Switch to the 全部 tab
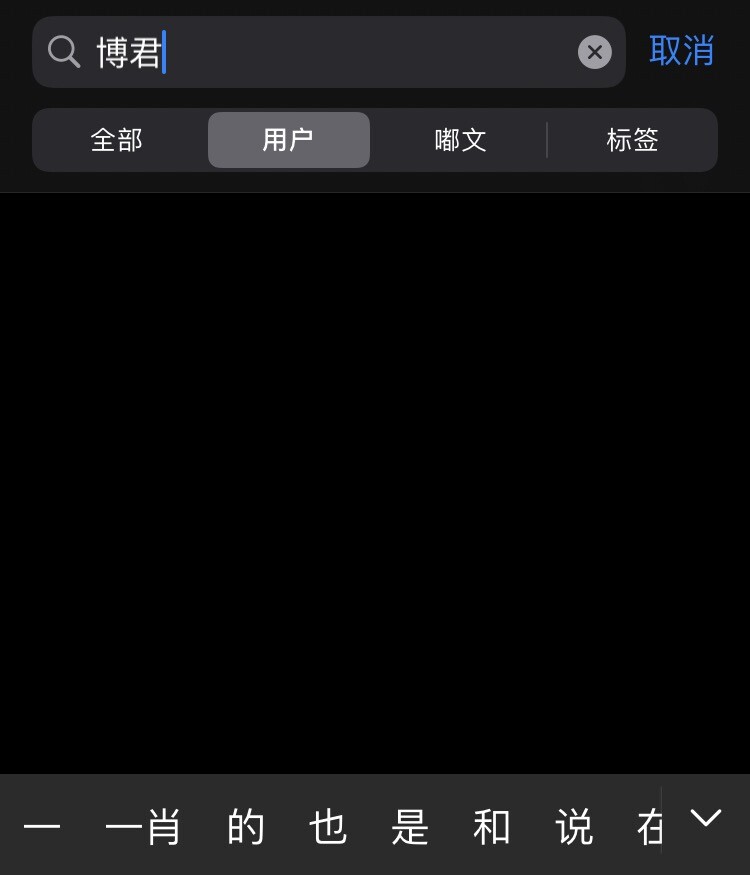 (x=117, y=140)
